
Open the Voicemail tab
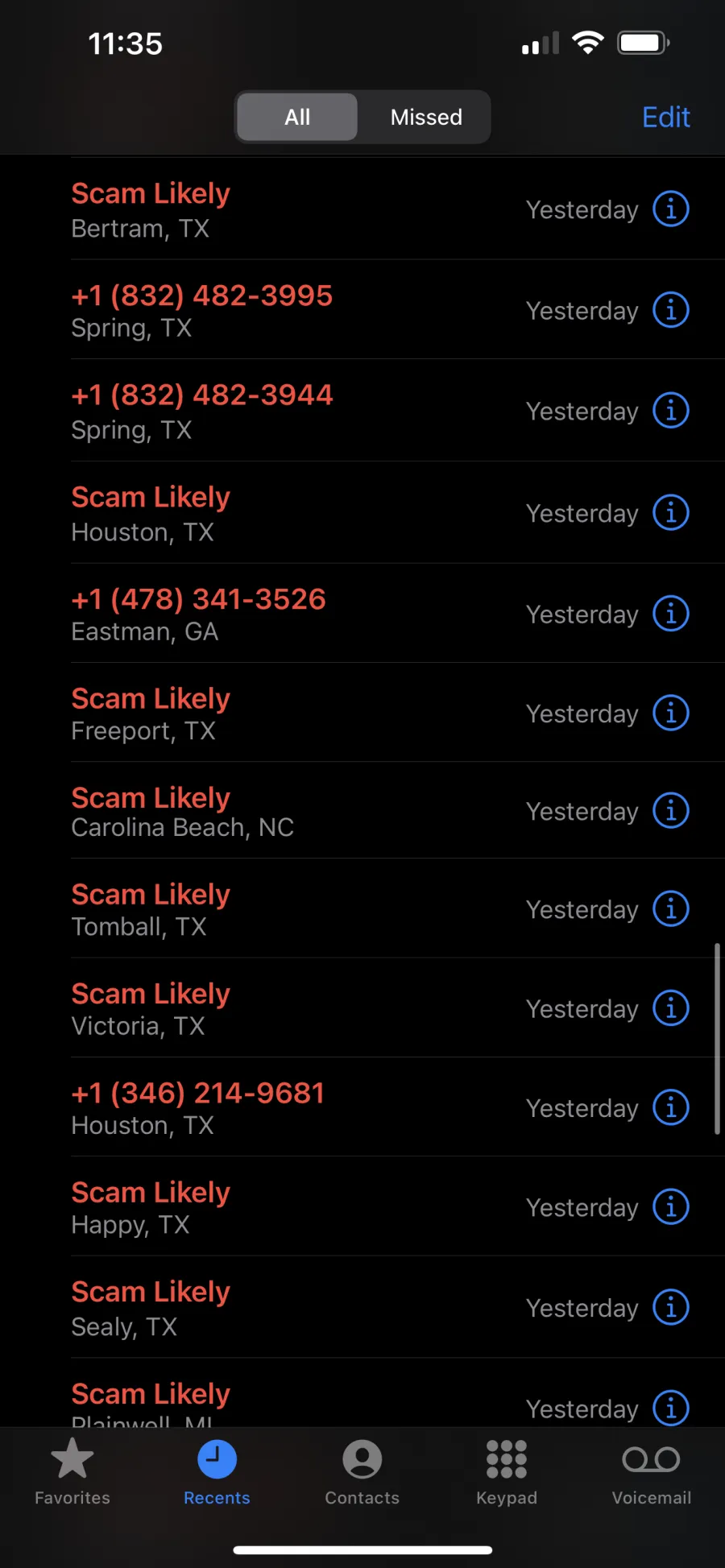click(652, 1473)
